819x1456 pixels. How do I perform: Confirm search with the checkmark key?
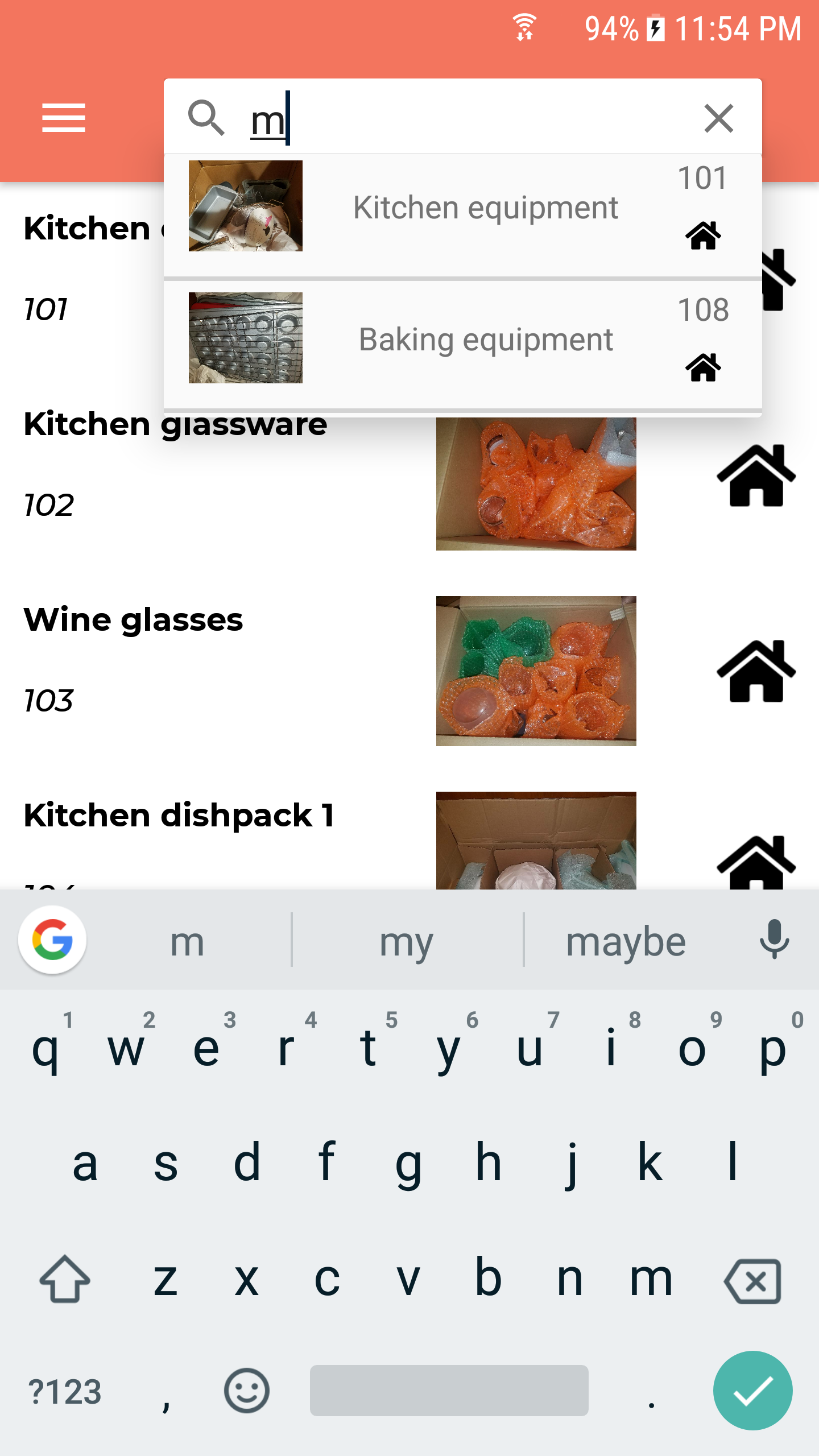pyautogui.click(x=752, y=1390)
